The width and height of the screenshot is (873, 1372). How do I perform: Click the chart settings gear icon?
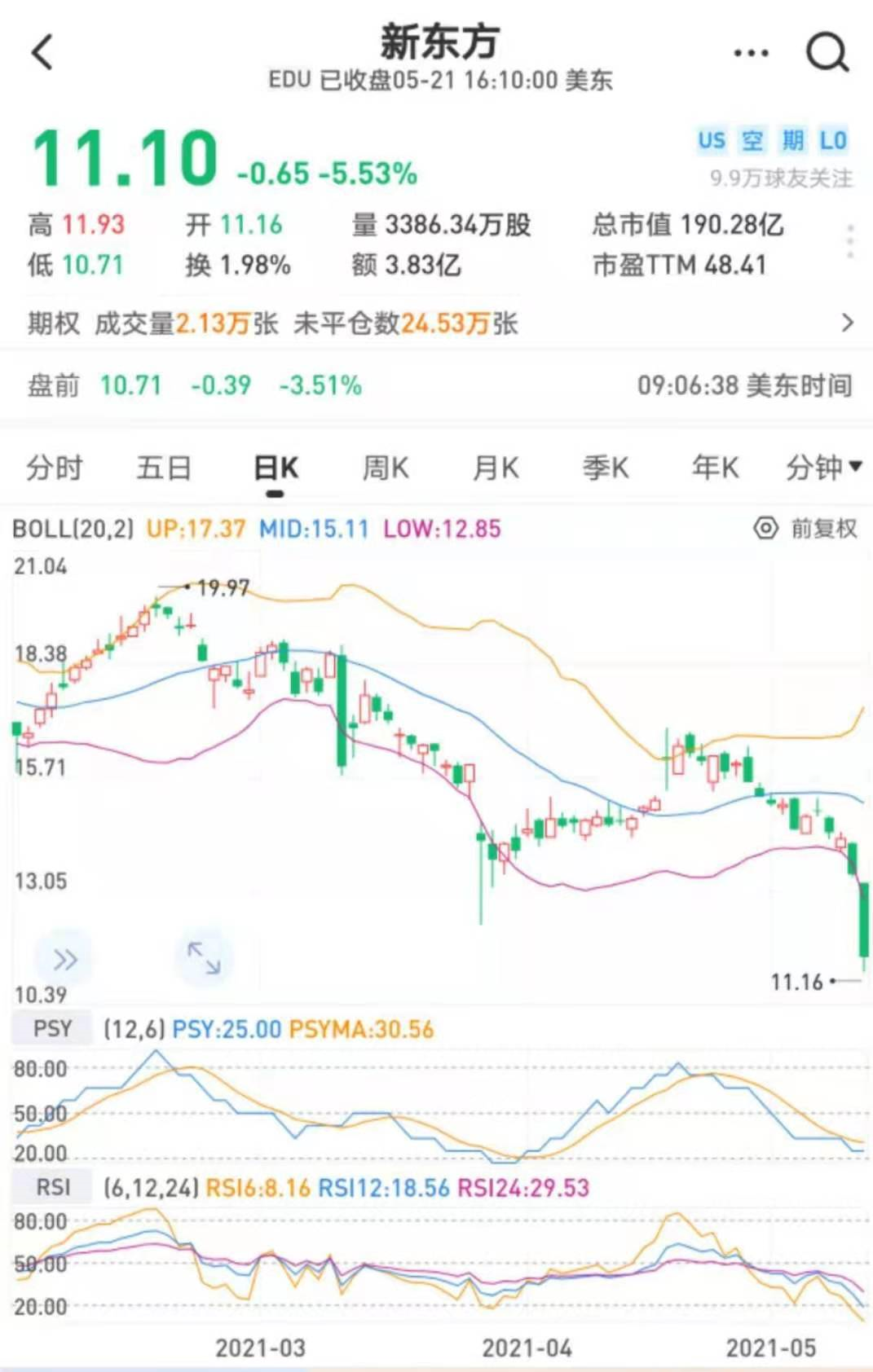[x=765, y=529]
